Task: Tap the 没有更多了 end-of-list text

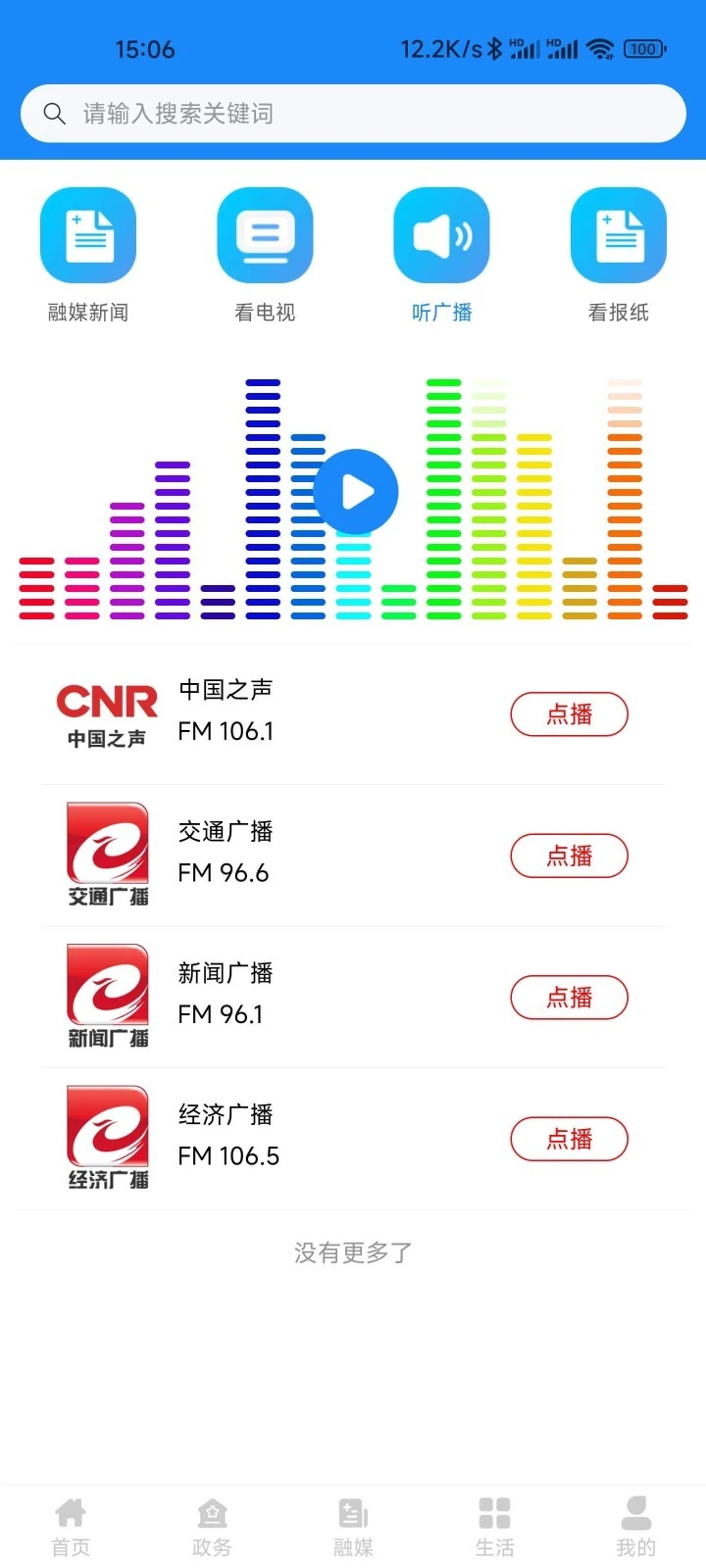Action: [353, 1251]
